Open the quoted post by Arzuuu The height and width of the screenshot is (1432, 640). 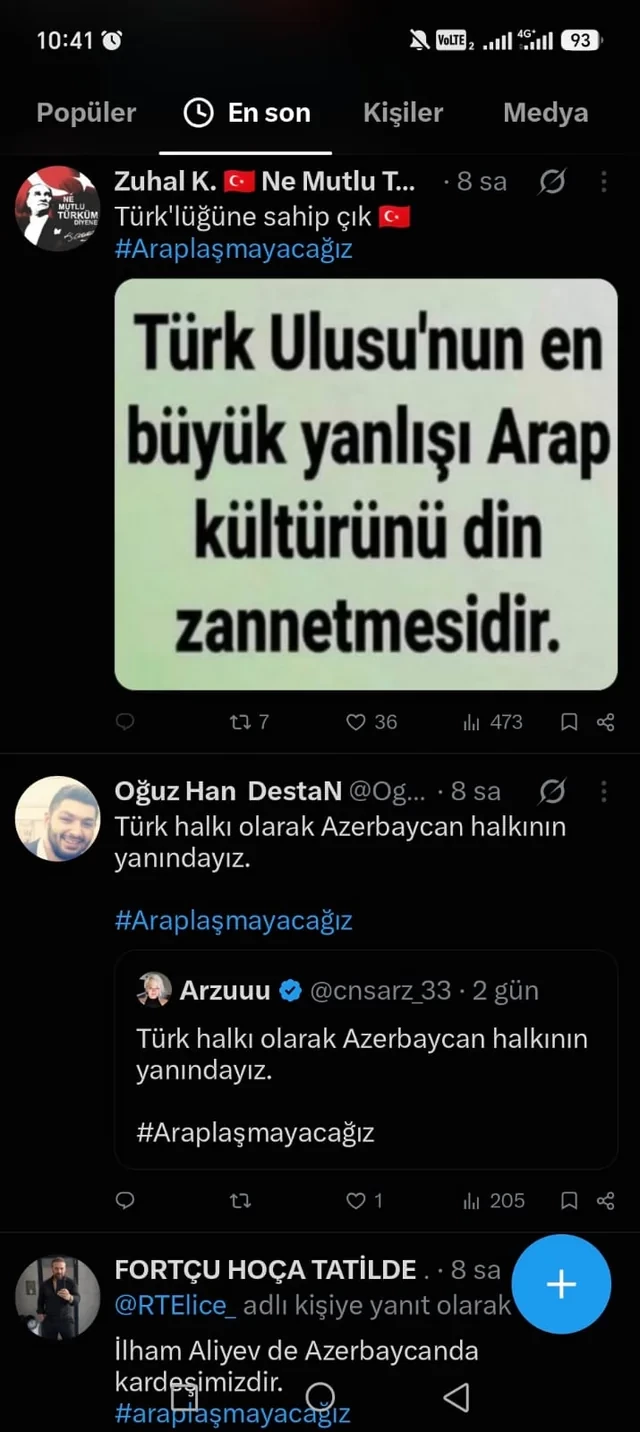point(366,1059)
